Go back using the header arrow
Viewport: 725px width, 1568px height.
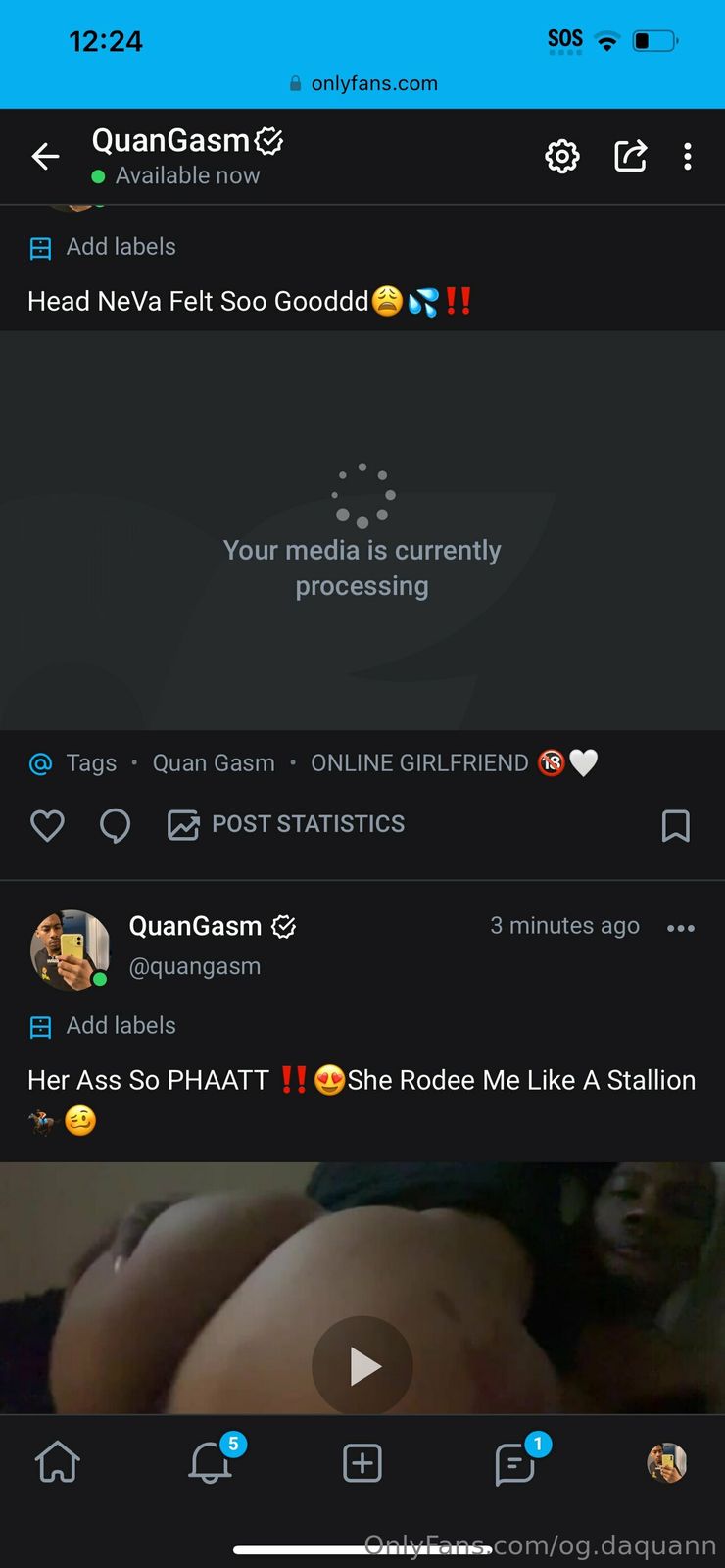[45, 157]
